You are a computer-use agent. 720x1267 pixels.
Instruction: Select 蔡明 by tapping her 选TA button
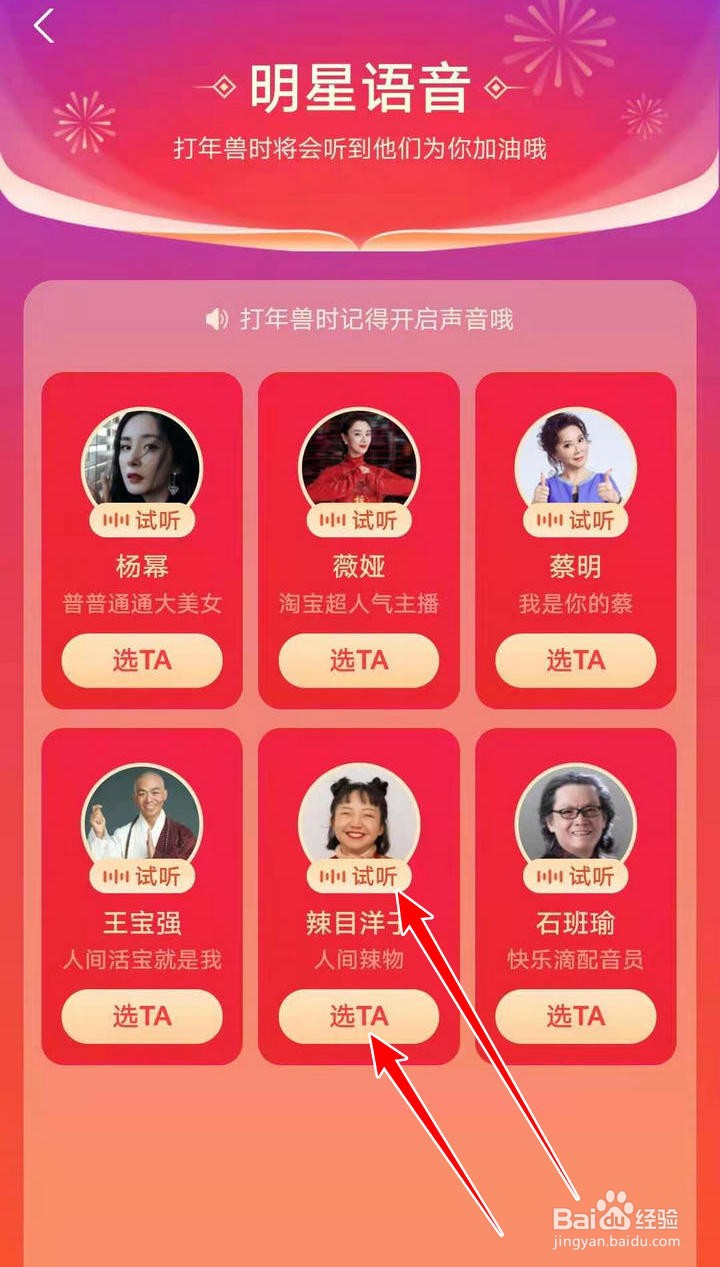coord(575,661)
